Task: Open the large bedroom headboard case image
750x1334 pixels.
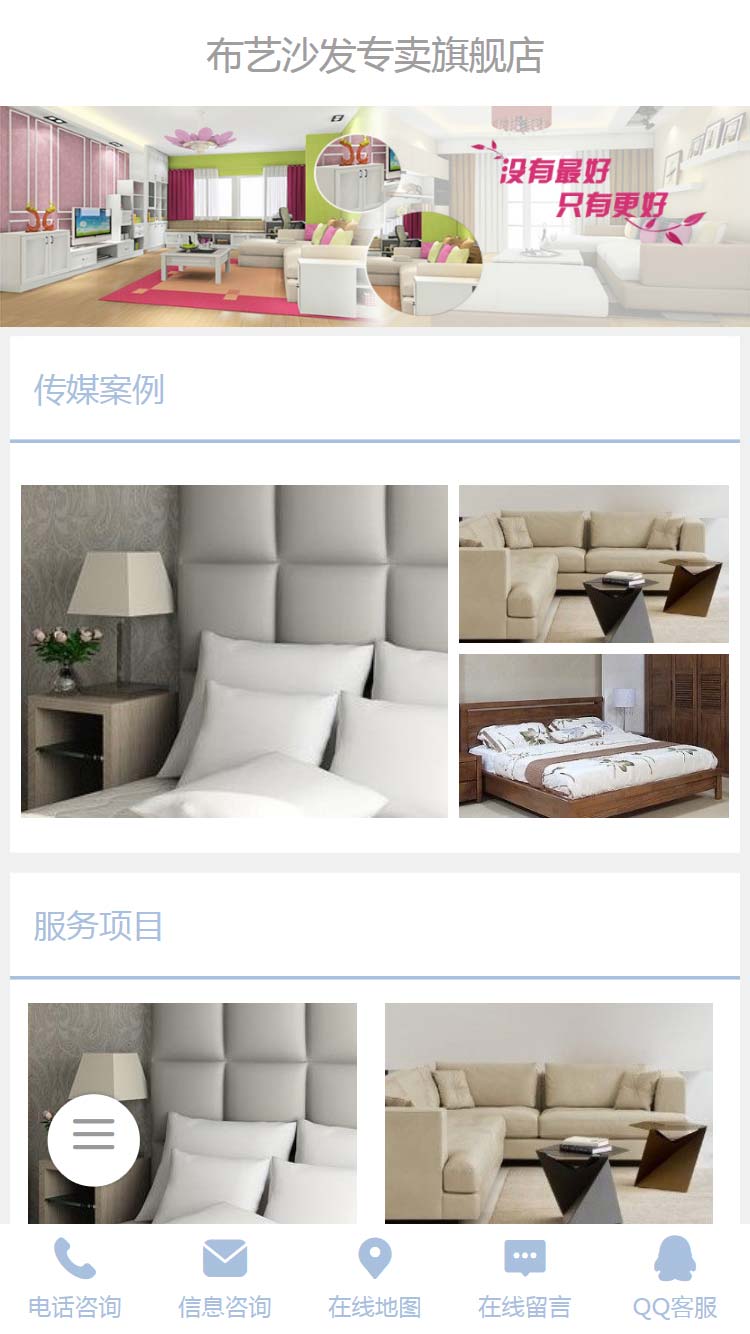Action: 234,651
